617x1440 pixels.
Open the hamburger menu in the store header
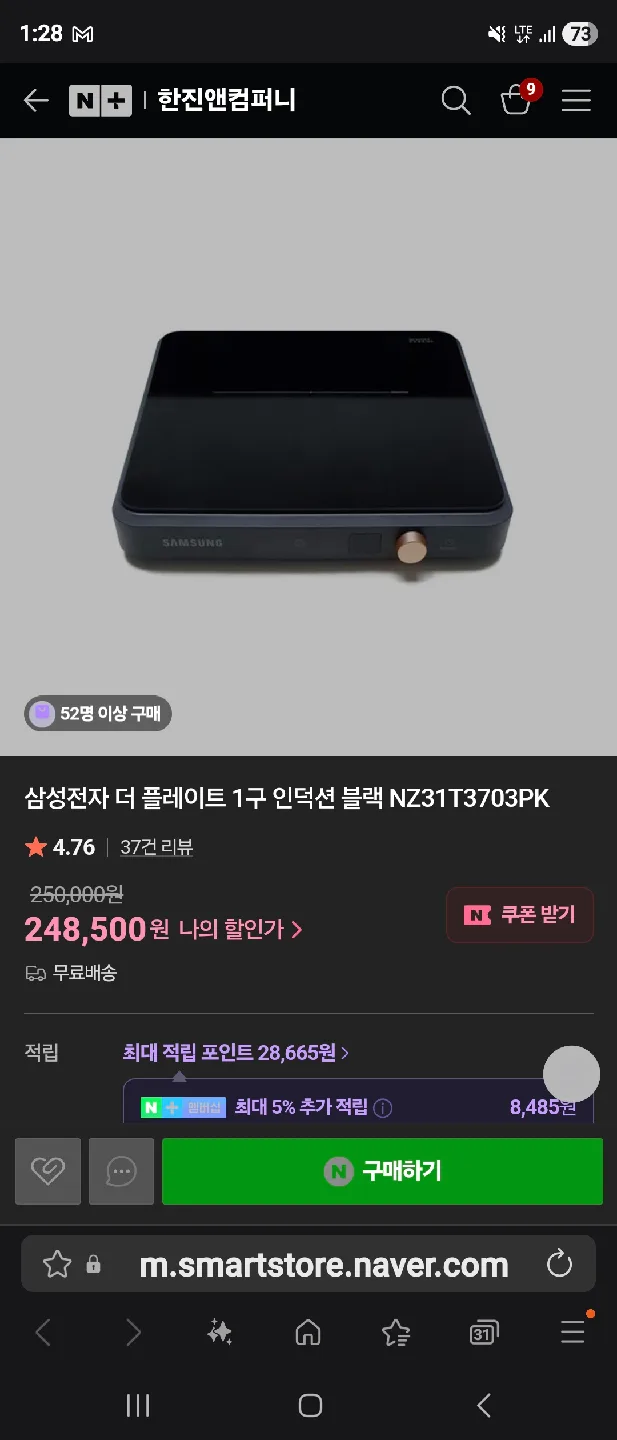tap(576, 100)
